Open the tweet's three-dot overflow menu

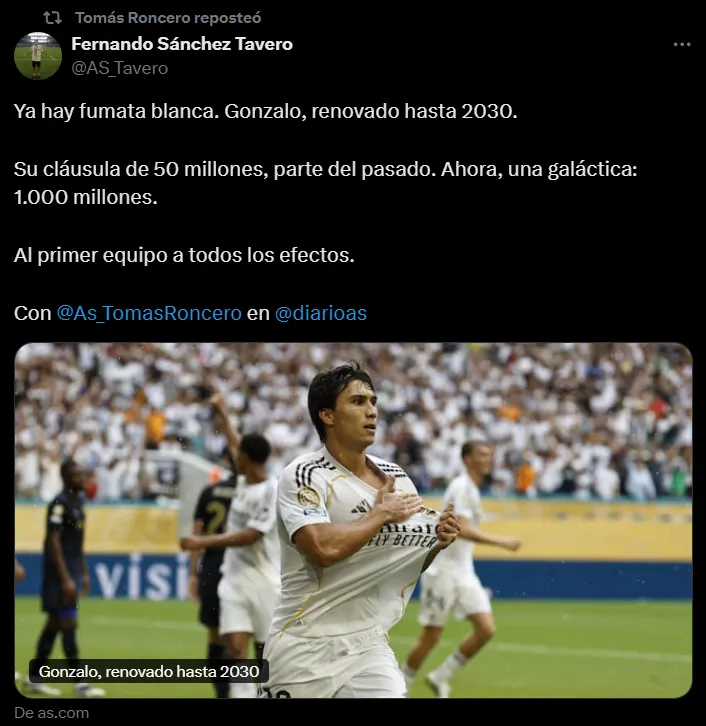tap(682, 45)
